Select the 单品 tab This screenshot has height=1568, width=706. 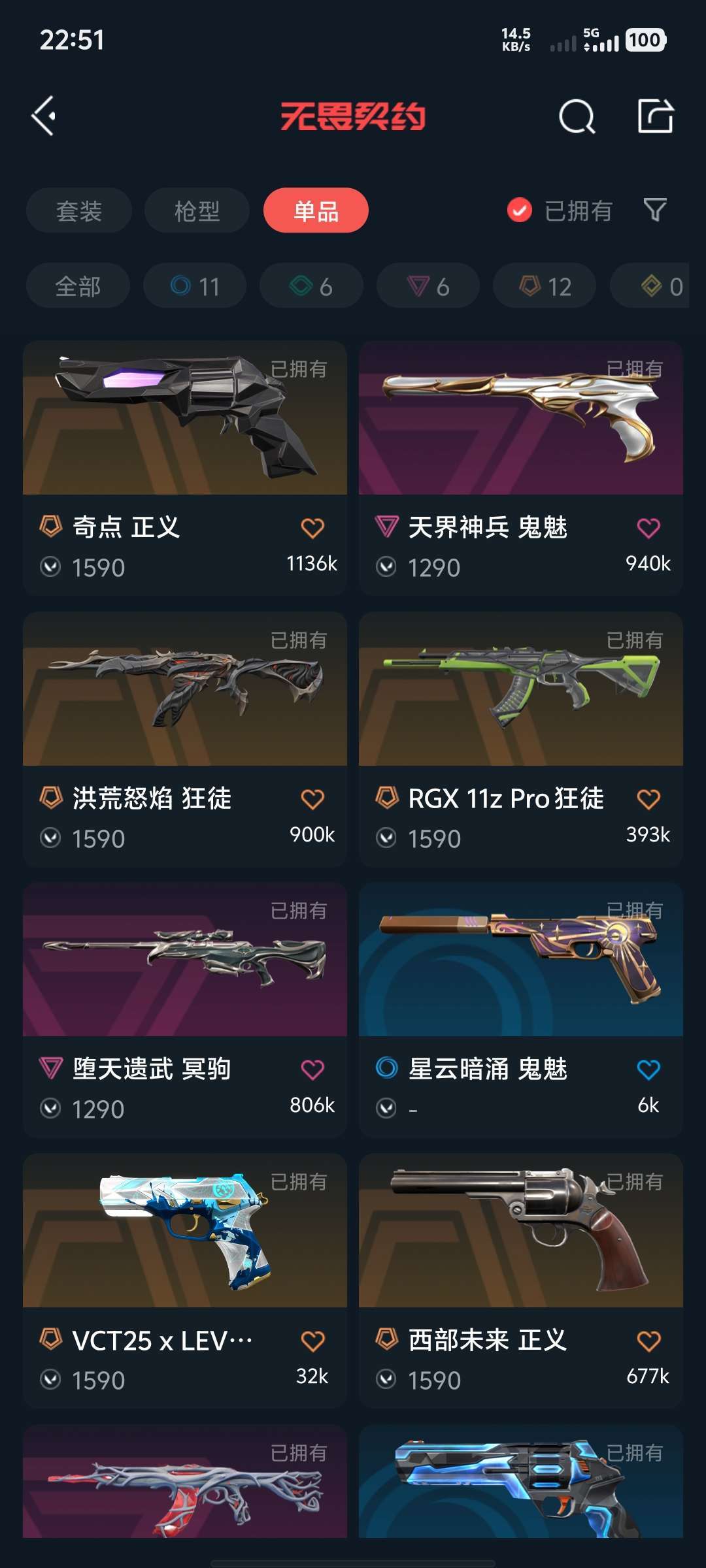[x=316, y=210]
